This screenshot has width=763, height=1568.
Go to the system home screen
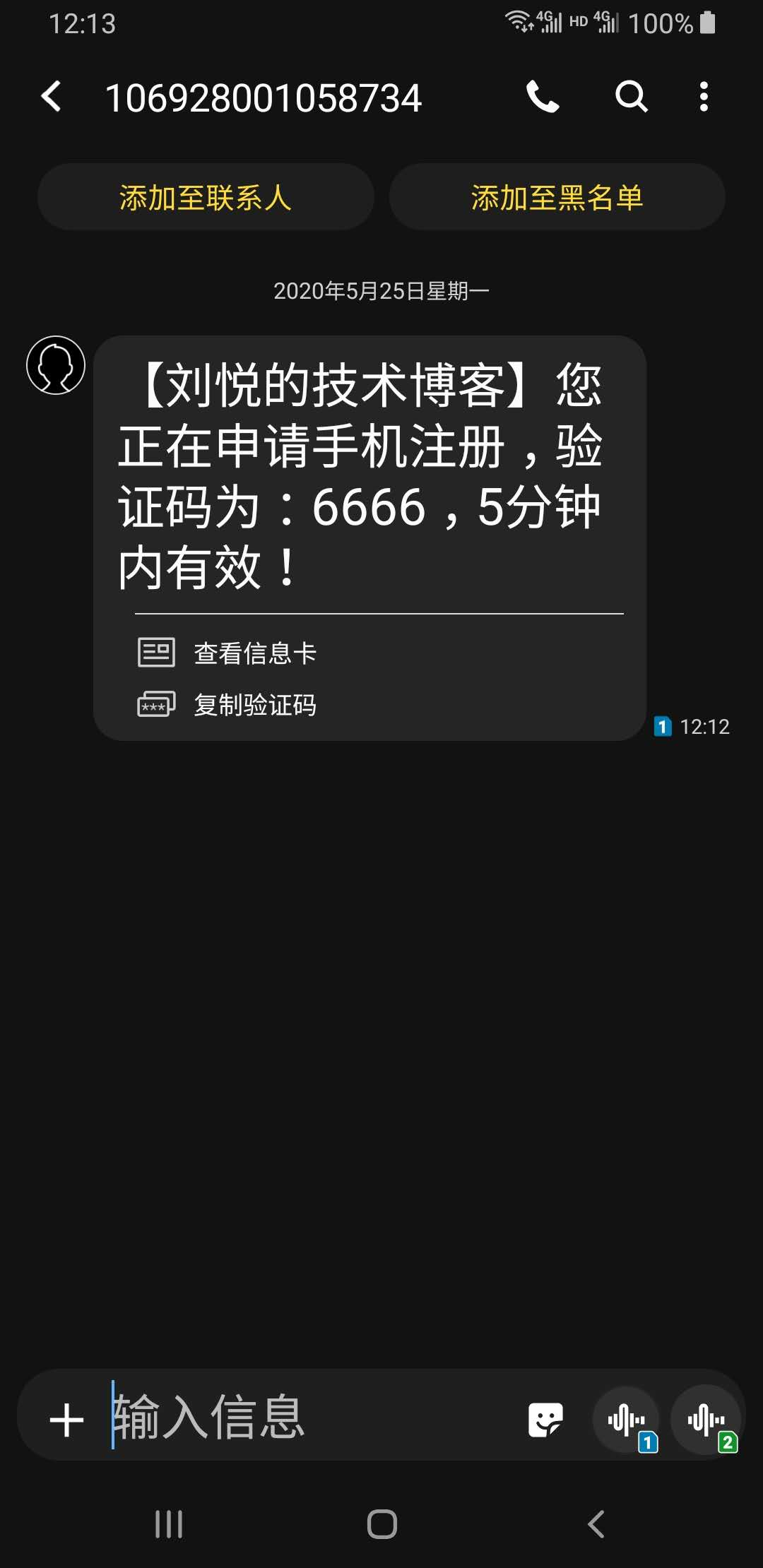click(x=382, y=1524)
